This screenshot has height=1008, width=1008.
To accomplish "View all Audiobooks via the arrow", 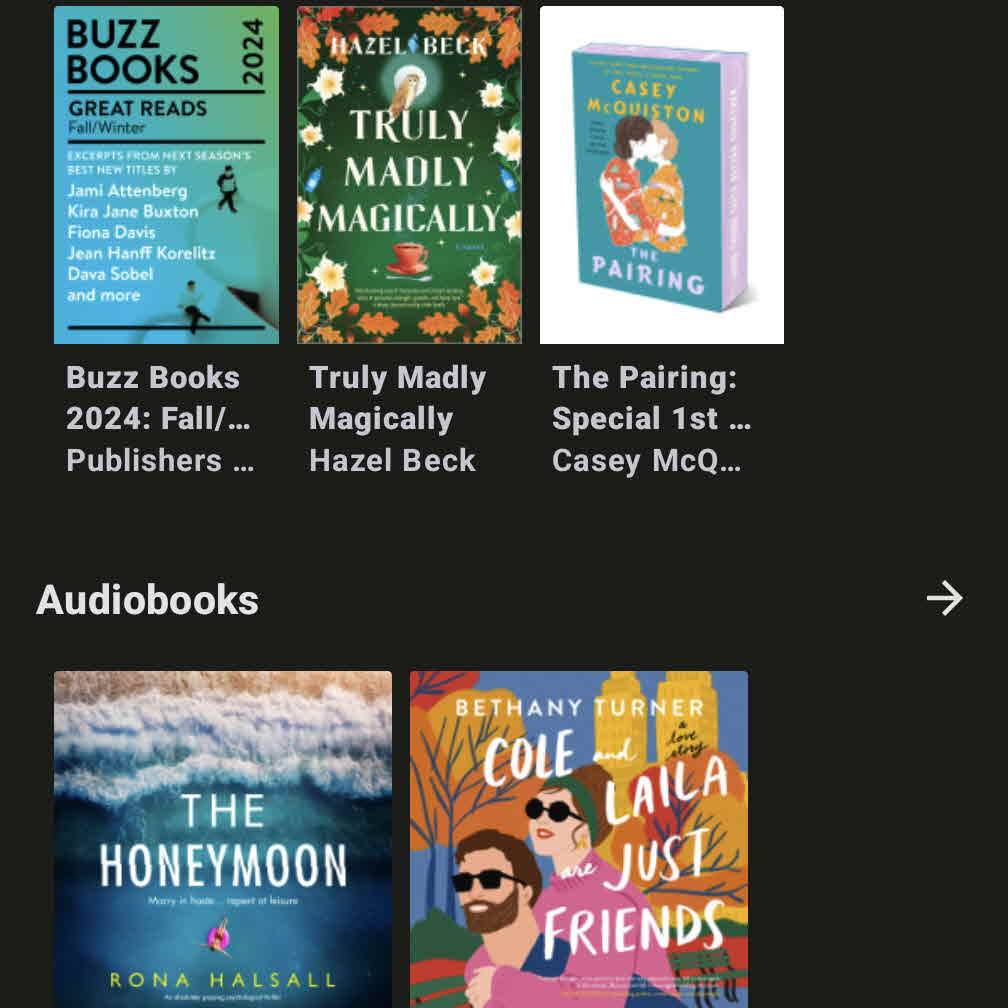I will pyautogui.click(x=944, y=599).
